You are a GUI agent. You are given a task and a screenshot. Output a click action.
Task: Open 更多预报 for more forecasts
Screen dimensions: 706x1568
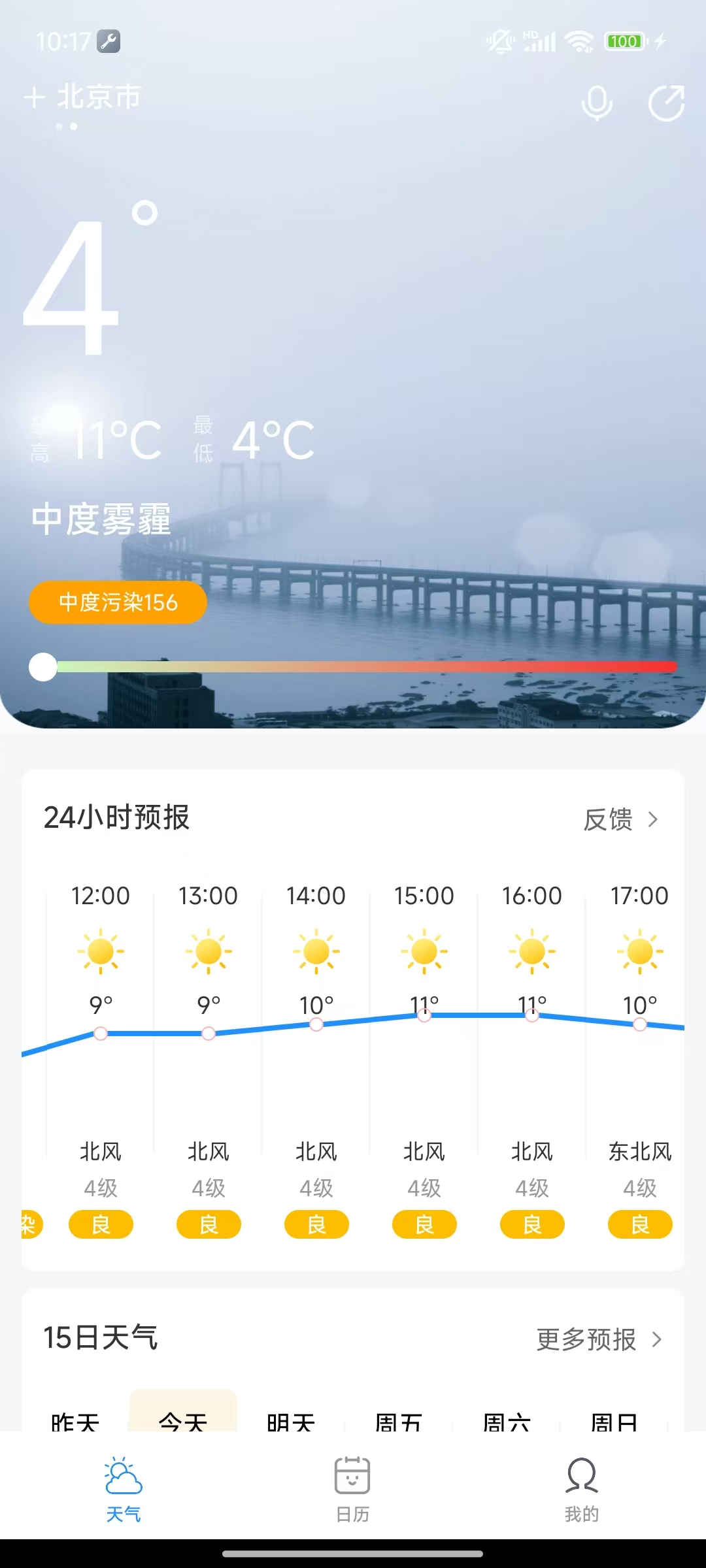click(x=586, y=1339)
